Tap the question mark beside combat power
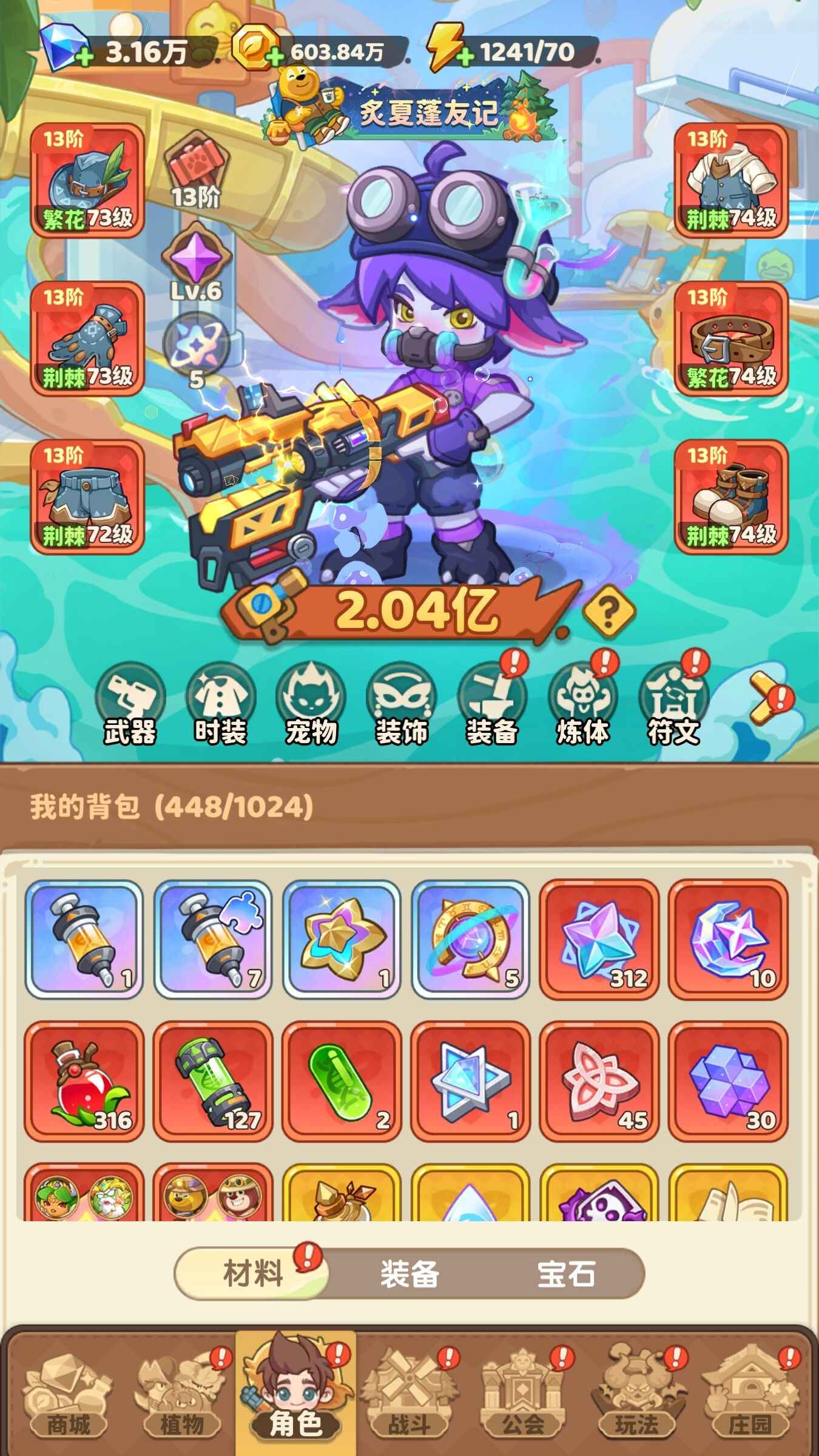Image resolution: width=819 pixels, height=1456 pixels. pyautogui.click(x=608, y=611)
